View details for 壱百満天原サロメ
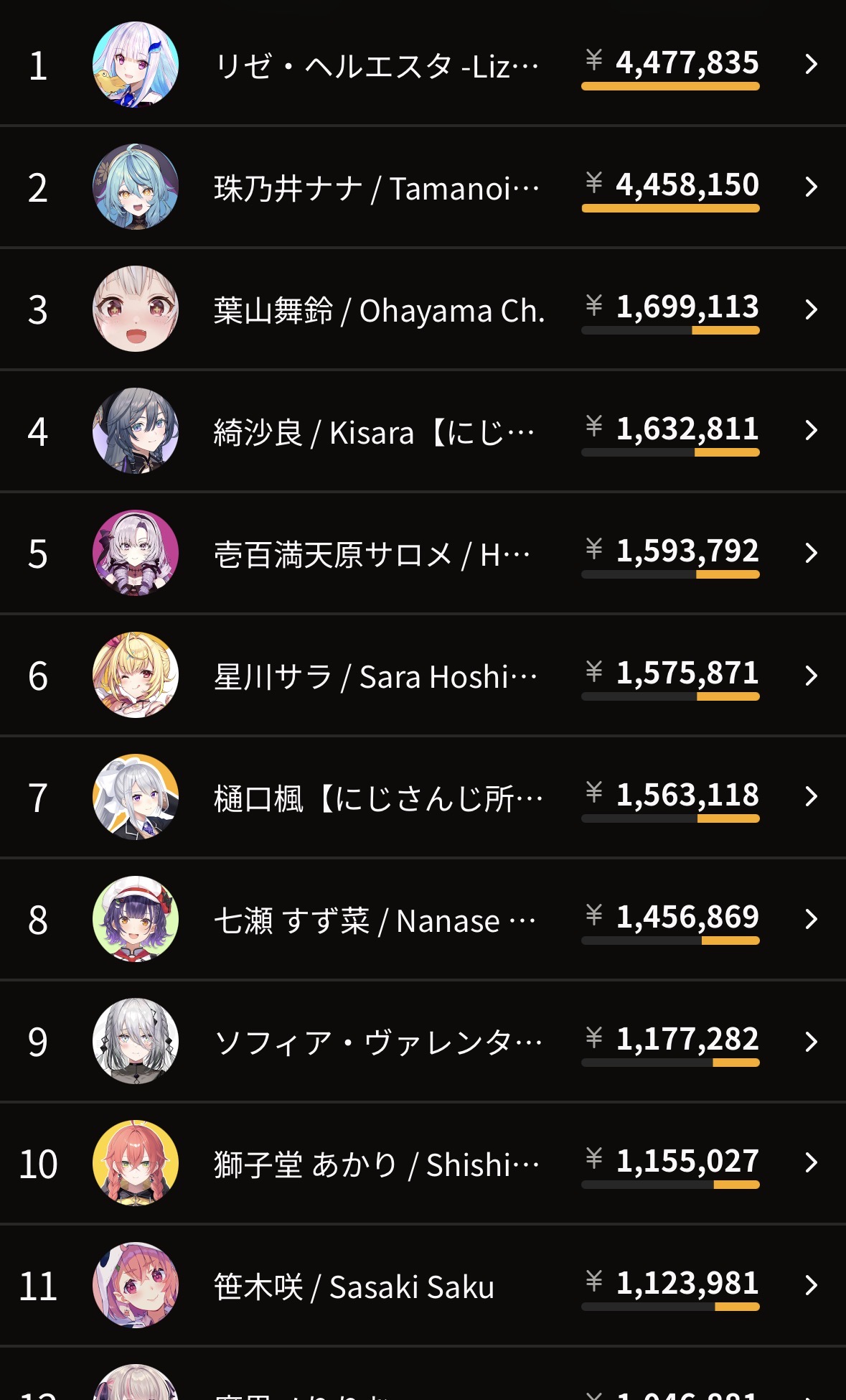The height and width of the screenshot is (1400, 846). [423, 553]
